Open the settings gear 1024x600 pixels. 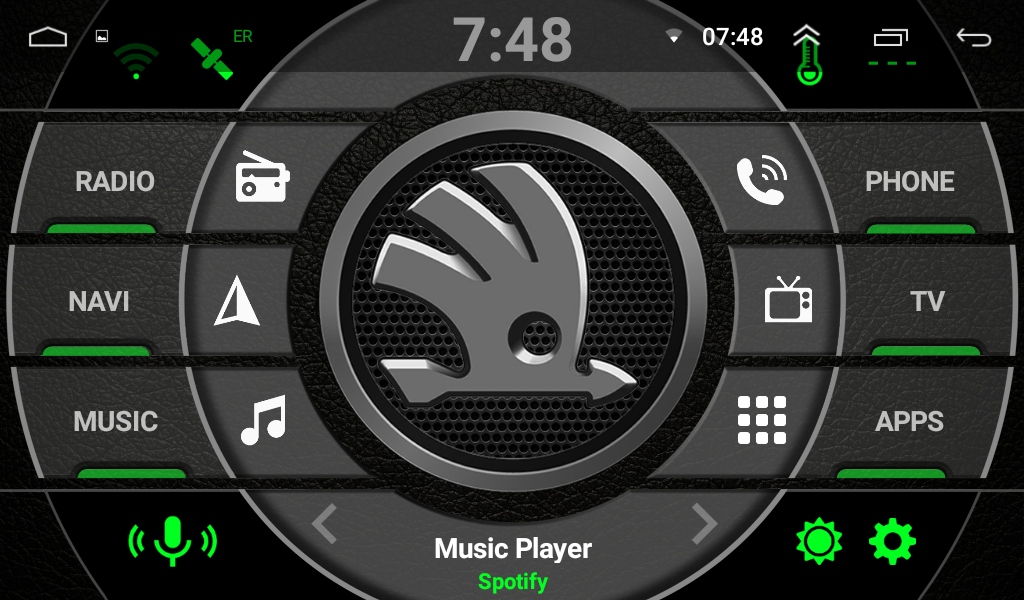coord(892,541)
